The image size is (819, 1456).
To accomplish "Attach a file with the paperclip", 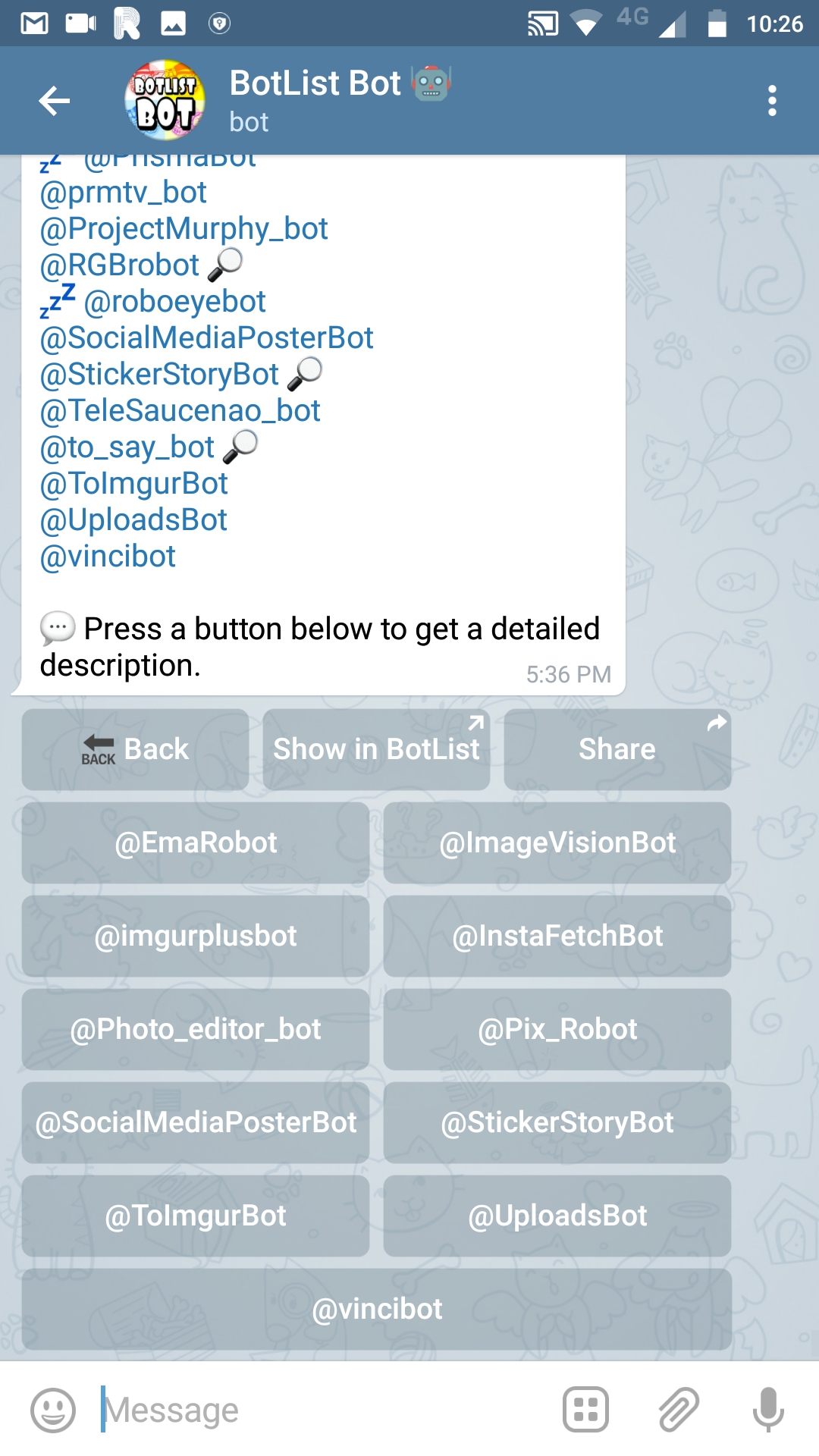I will [x=678, y=1410].
